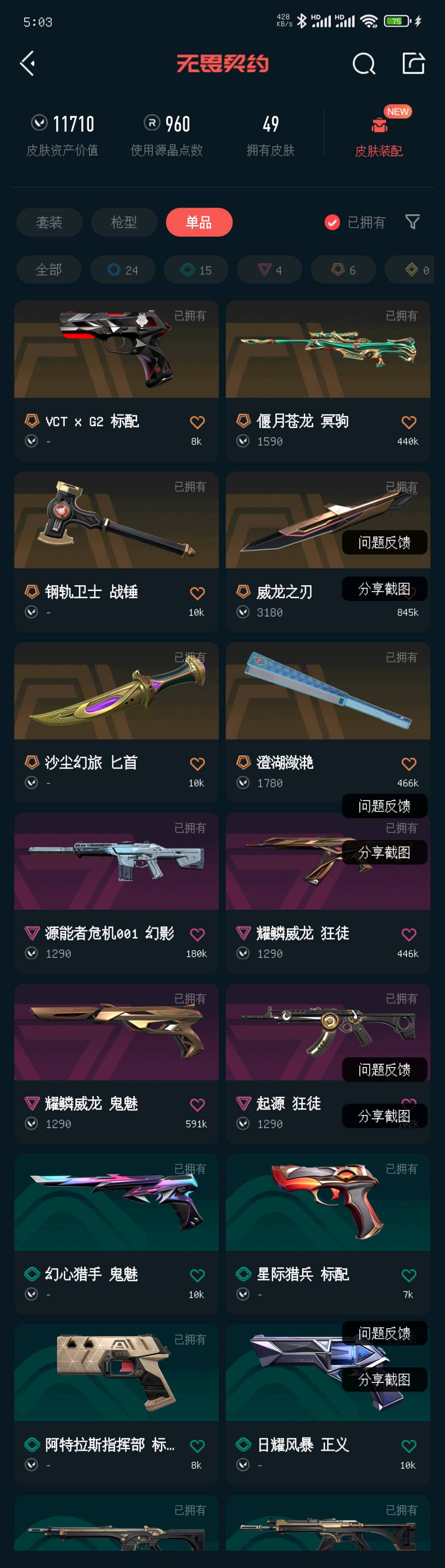
Task: Open the 钢轨卫士 战锤 skin card
Action: point(116,536)
